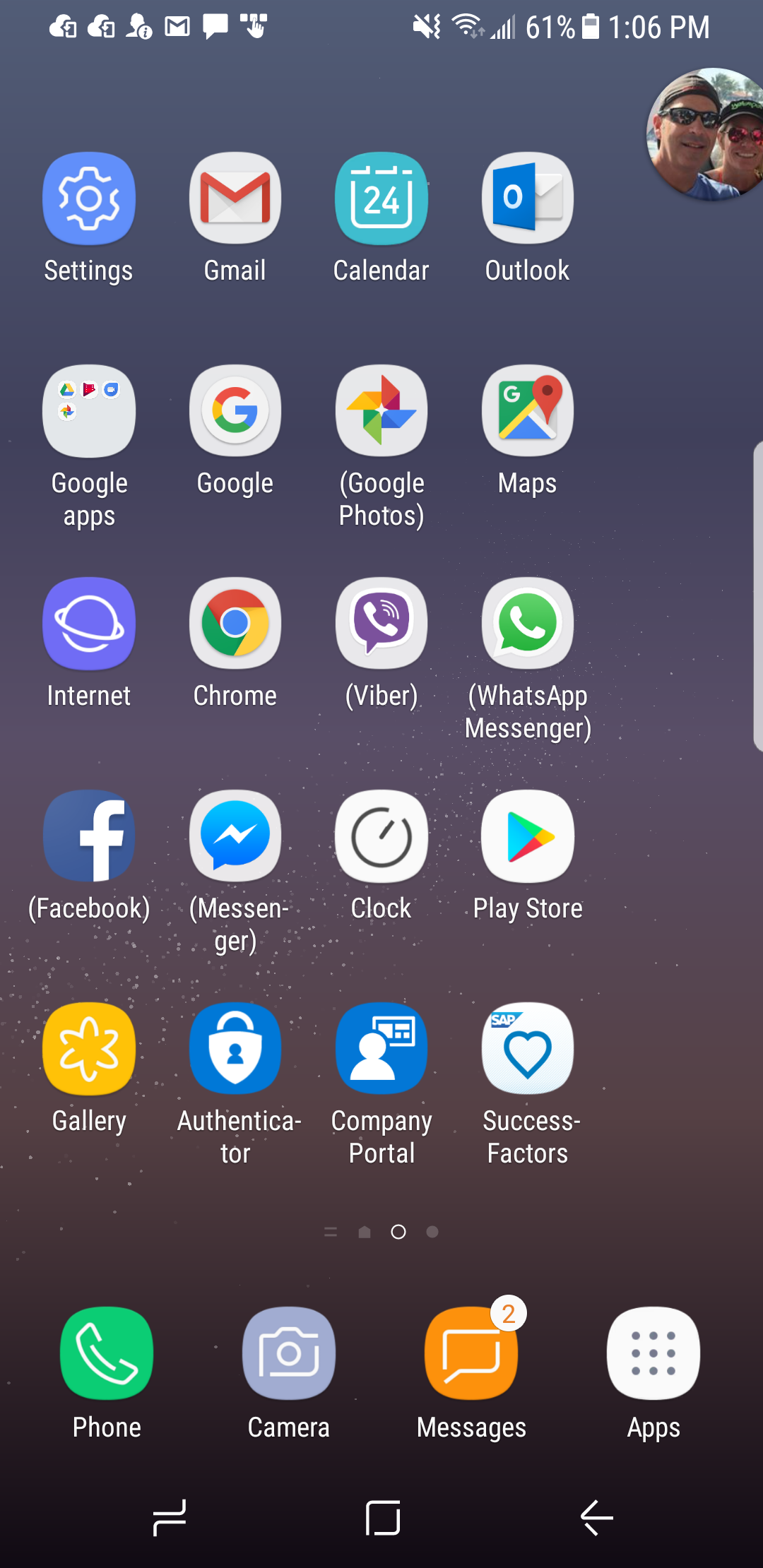Open Google Photos
Screen dimensions: 763x1568
381,410
